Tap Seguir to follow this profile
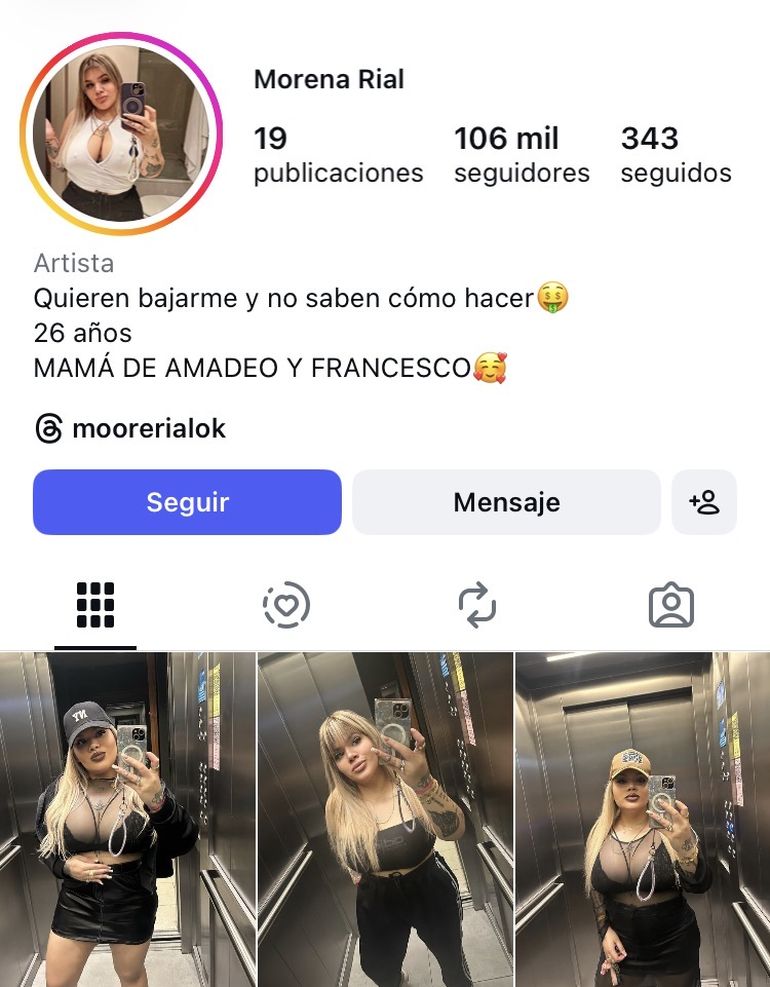 click(187, 502)
